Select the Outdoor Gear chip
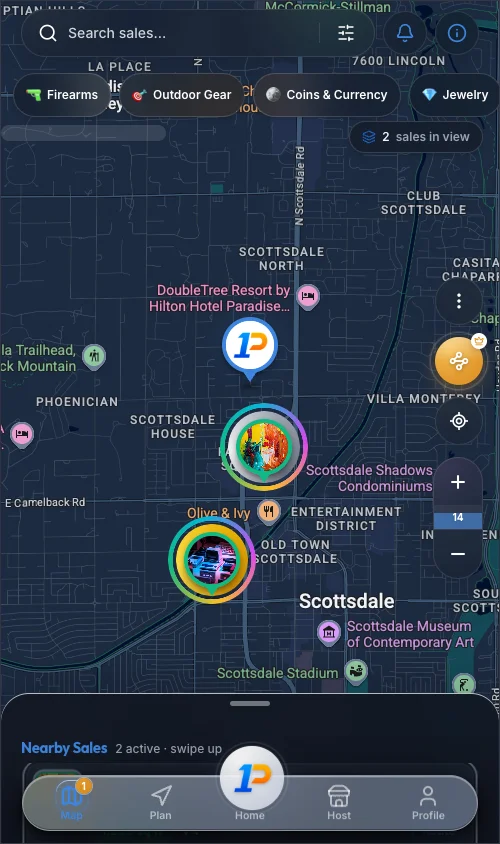500x844 pixels. (x=182, y=95)
